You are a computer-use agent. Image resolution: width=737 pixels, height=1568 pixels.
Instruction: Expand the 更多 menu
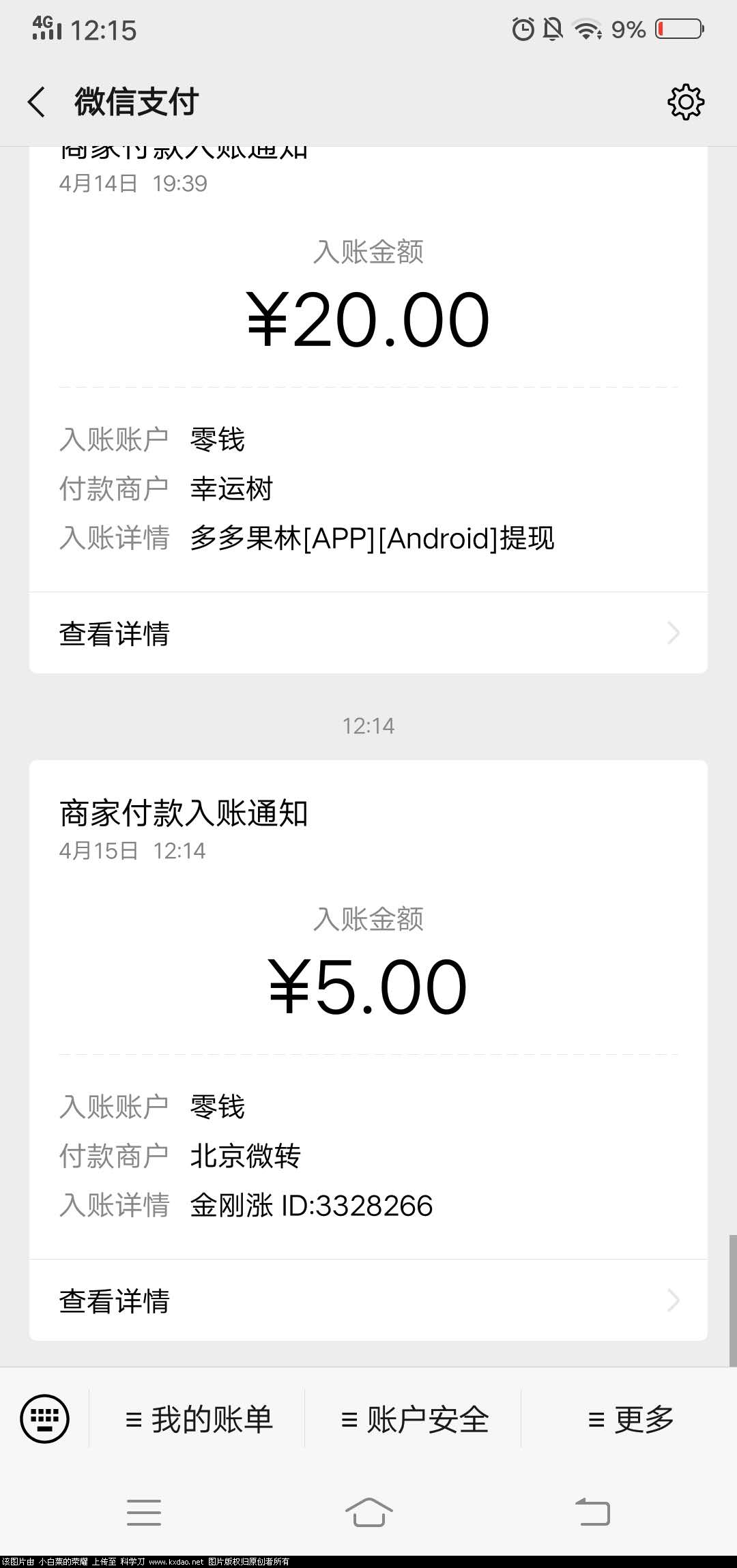pyautogui.click(x=630, y=1419)
